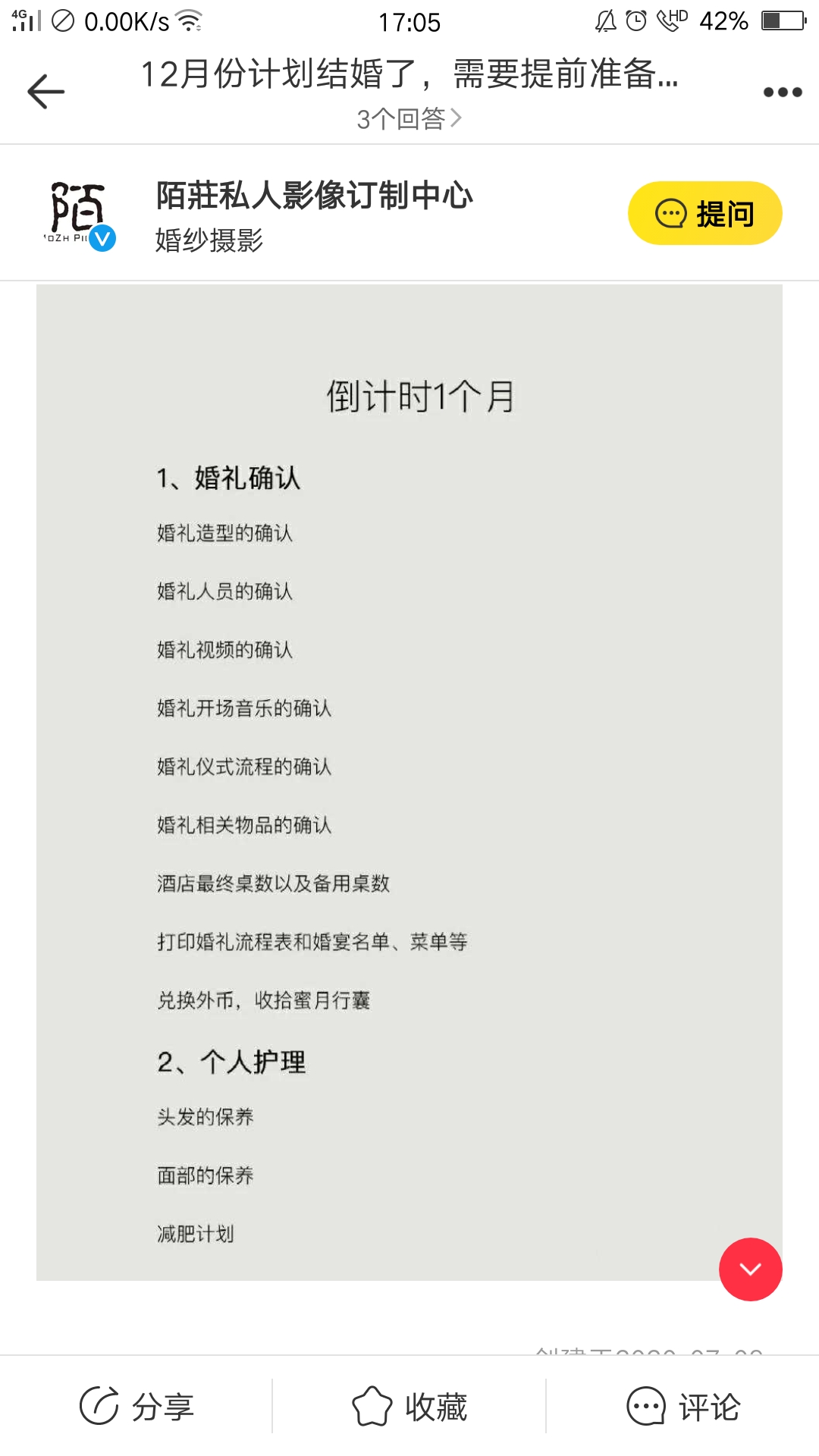819x1456 pixels.
Task: Open the 3个回答 answers link
Action: 409,118
